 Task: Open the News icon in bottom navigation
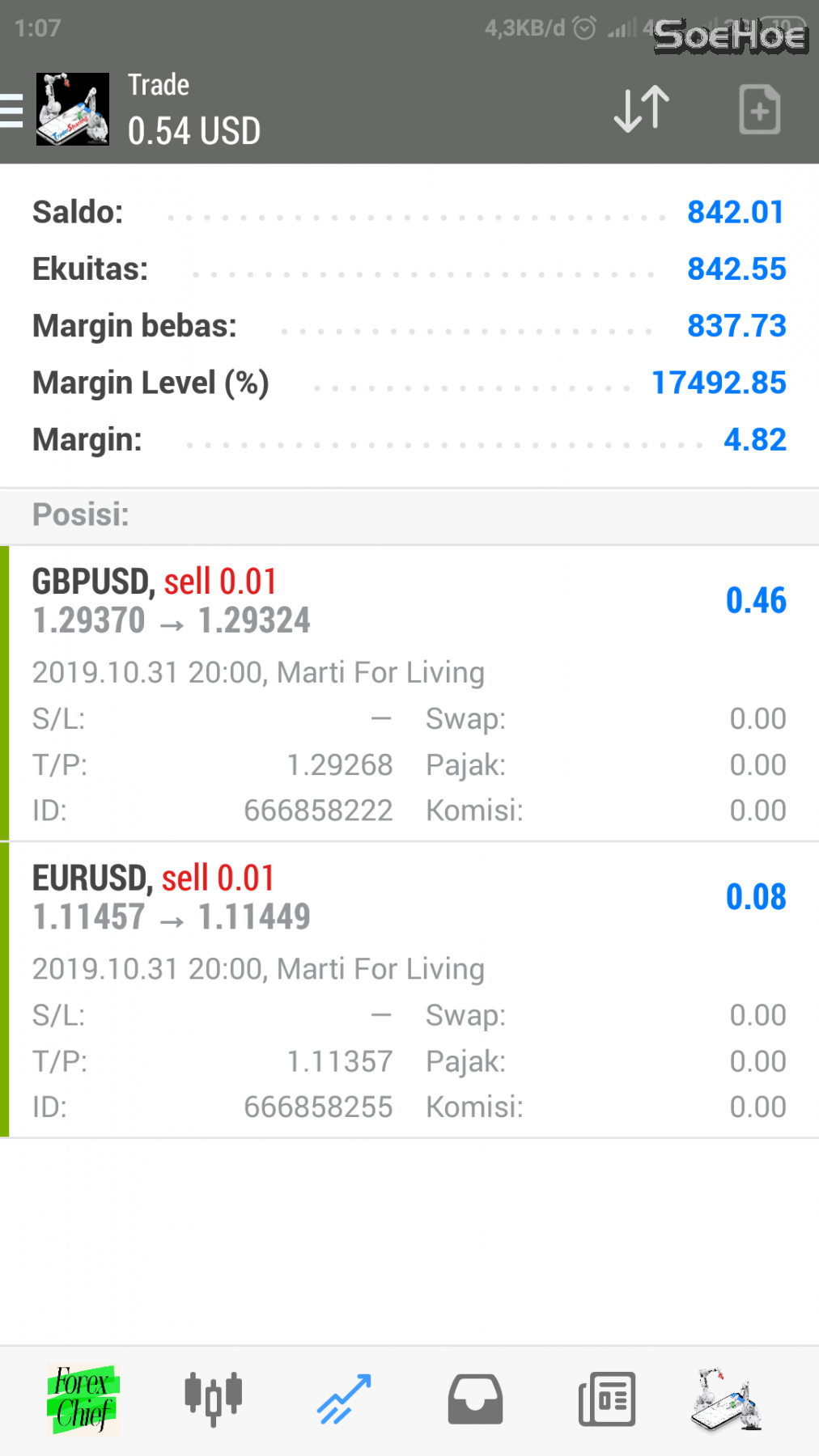tap(605, 1398)
